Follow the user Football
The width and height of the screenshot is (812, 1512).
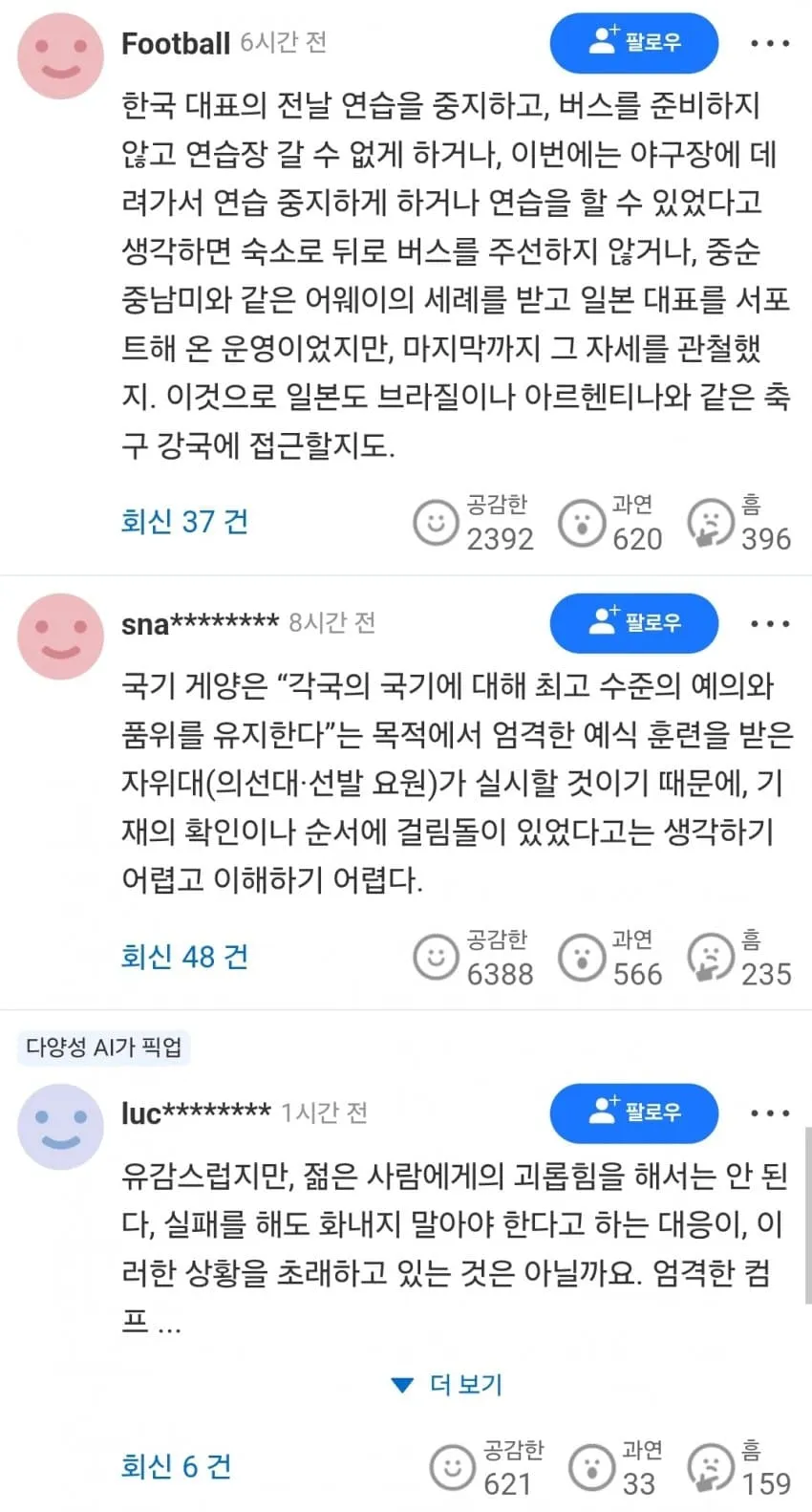633,43
